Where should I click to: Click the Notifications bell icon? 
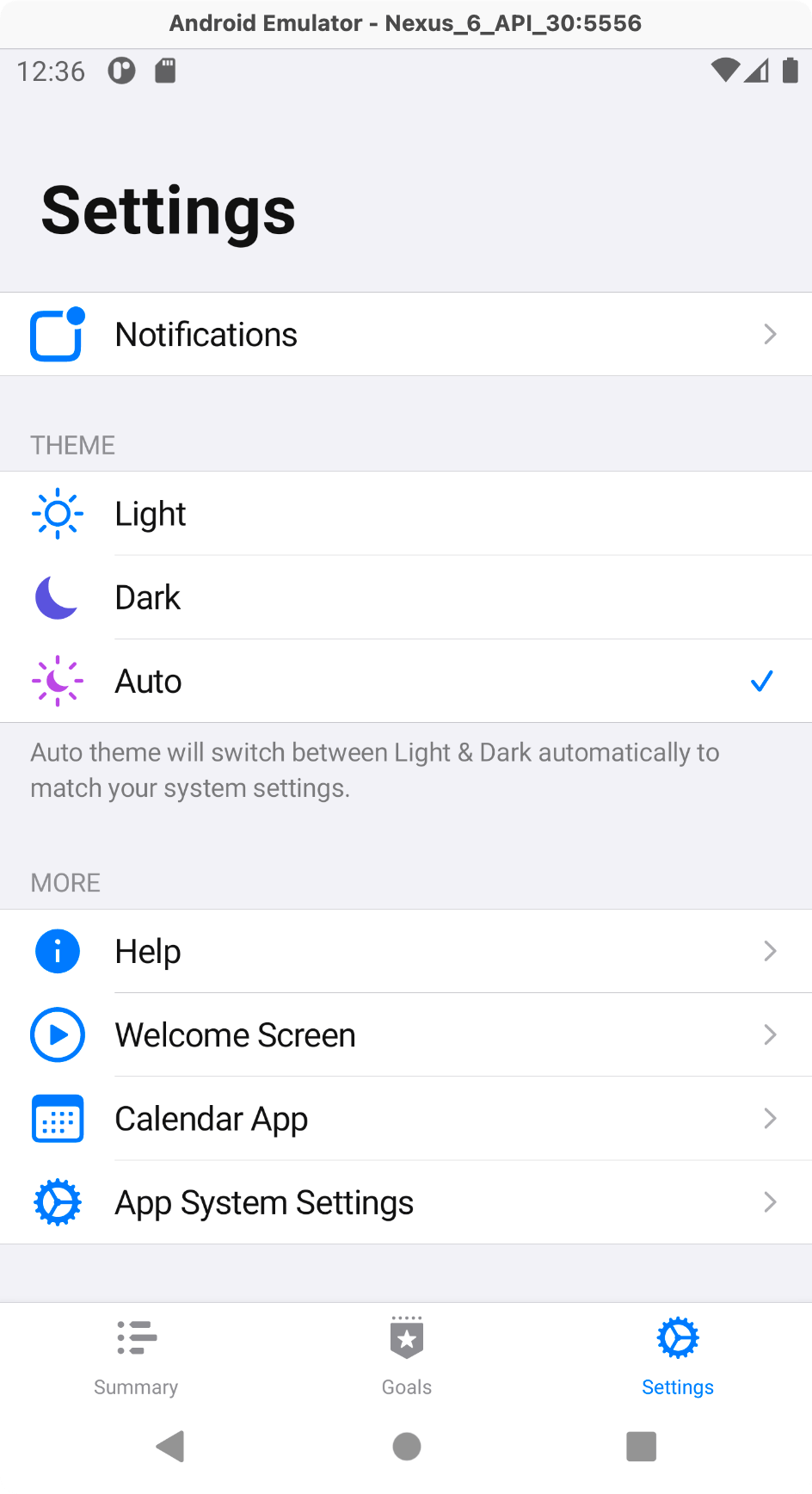[57, 334]
